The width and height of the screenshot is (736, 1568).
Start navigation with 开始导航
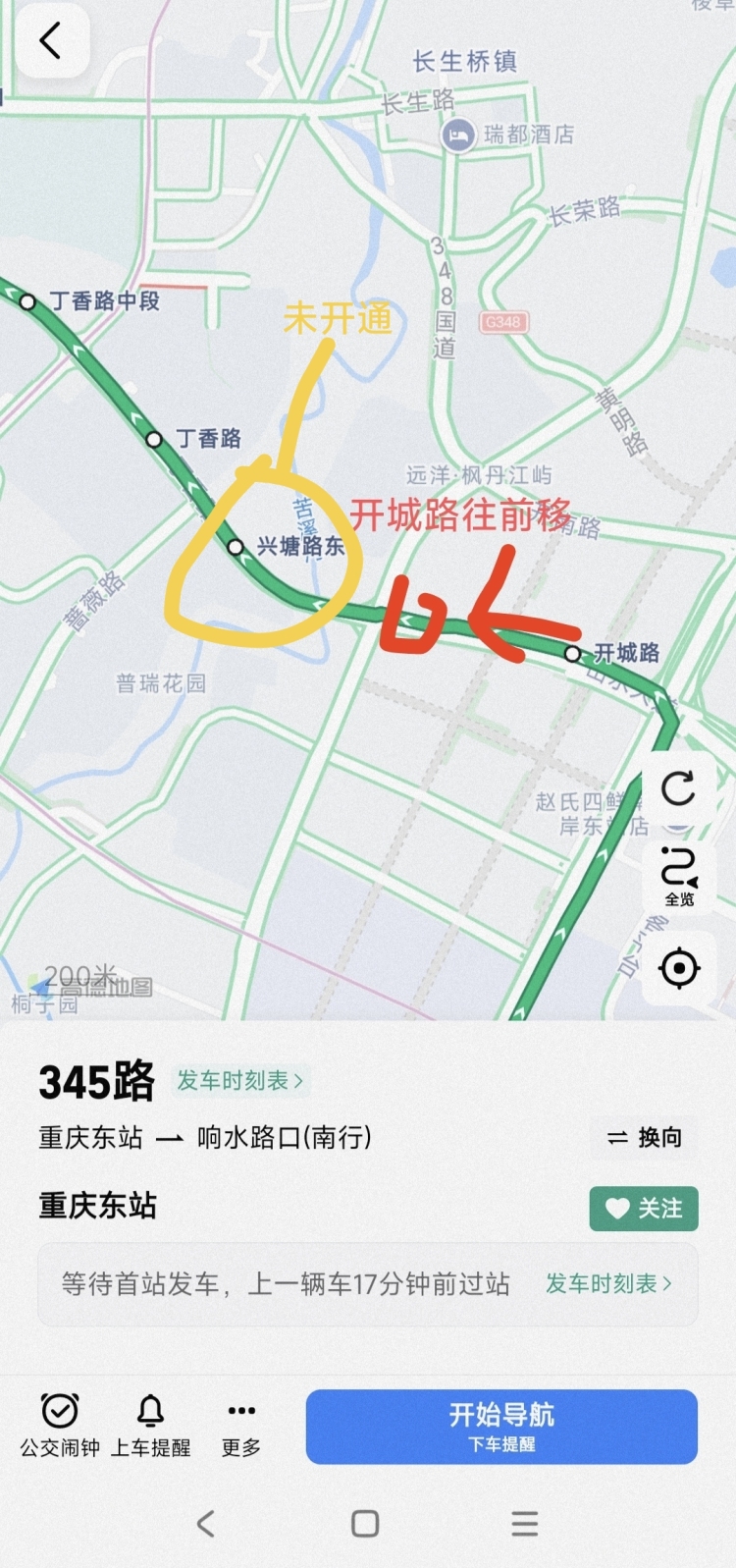point(501,1426)
